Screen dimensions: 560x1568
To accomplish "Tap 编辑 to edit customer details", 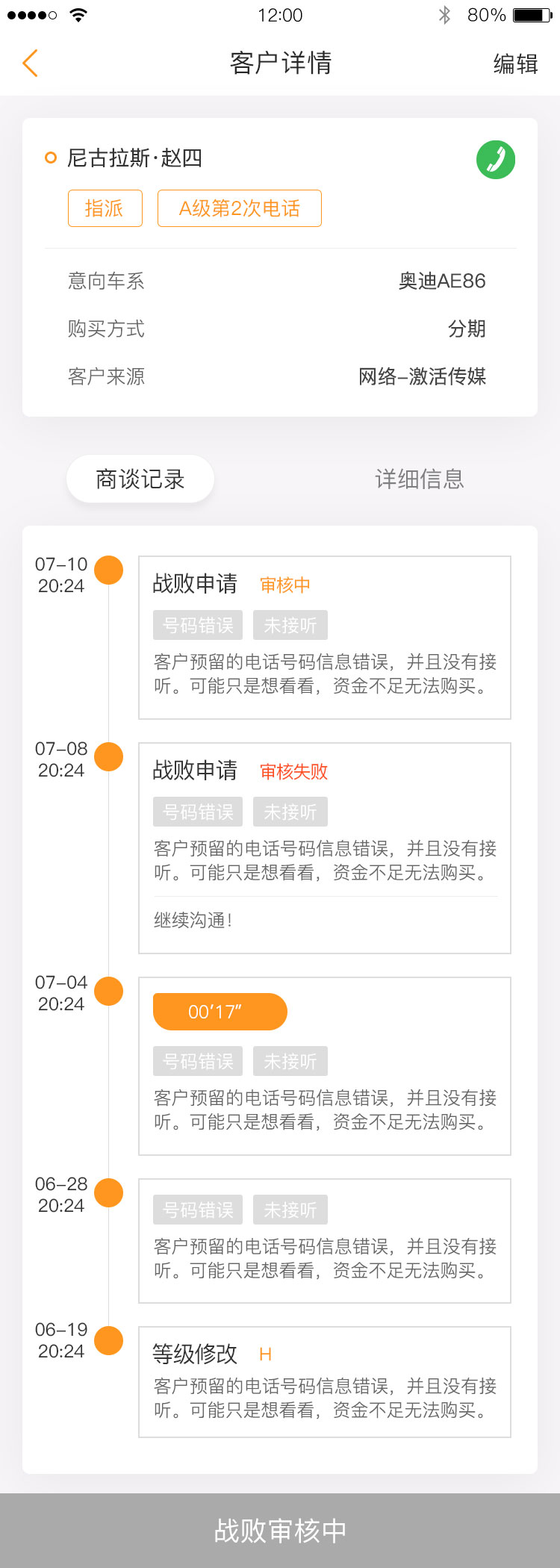I will [515, 64].
